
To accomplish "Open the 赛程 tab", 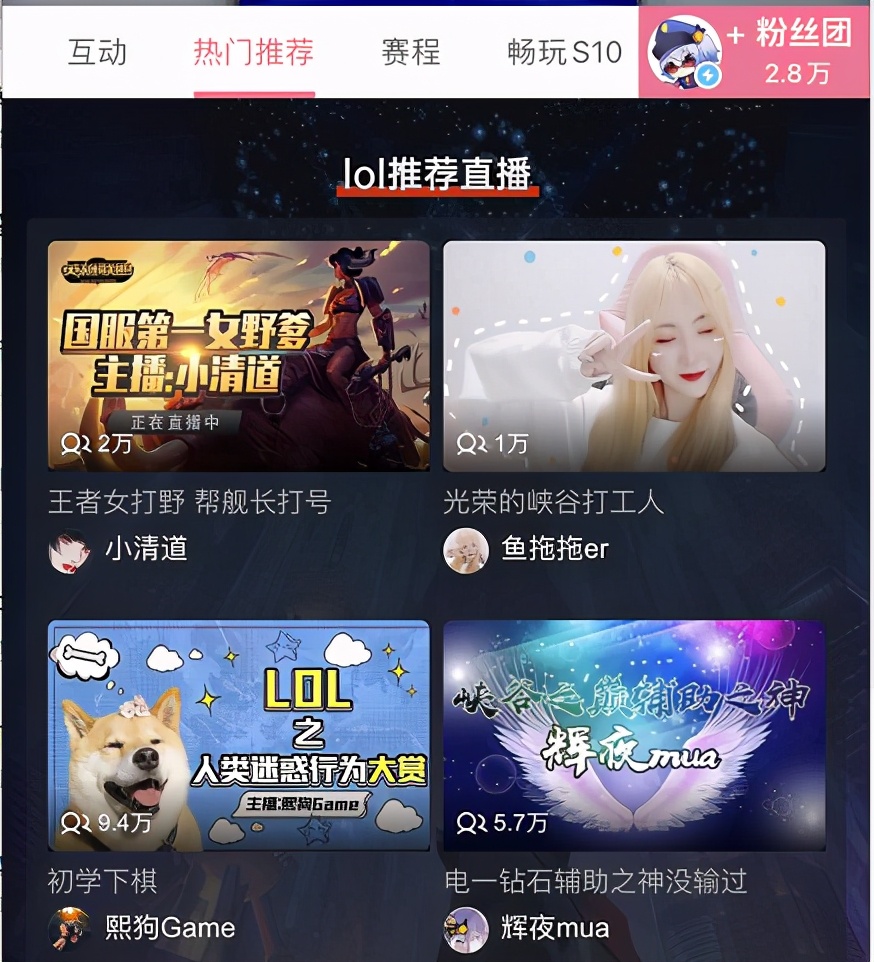I will (x=411, y=52).
